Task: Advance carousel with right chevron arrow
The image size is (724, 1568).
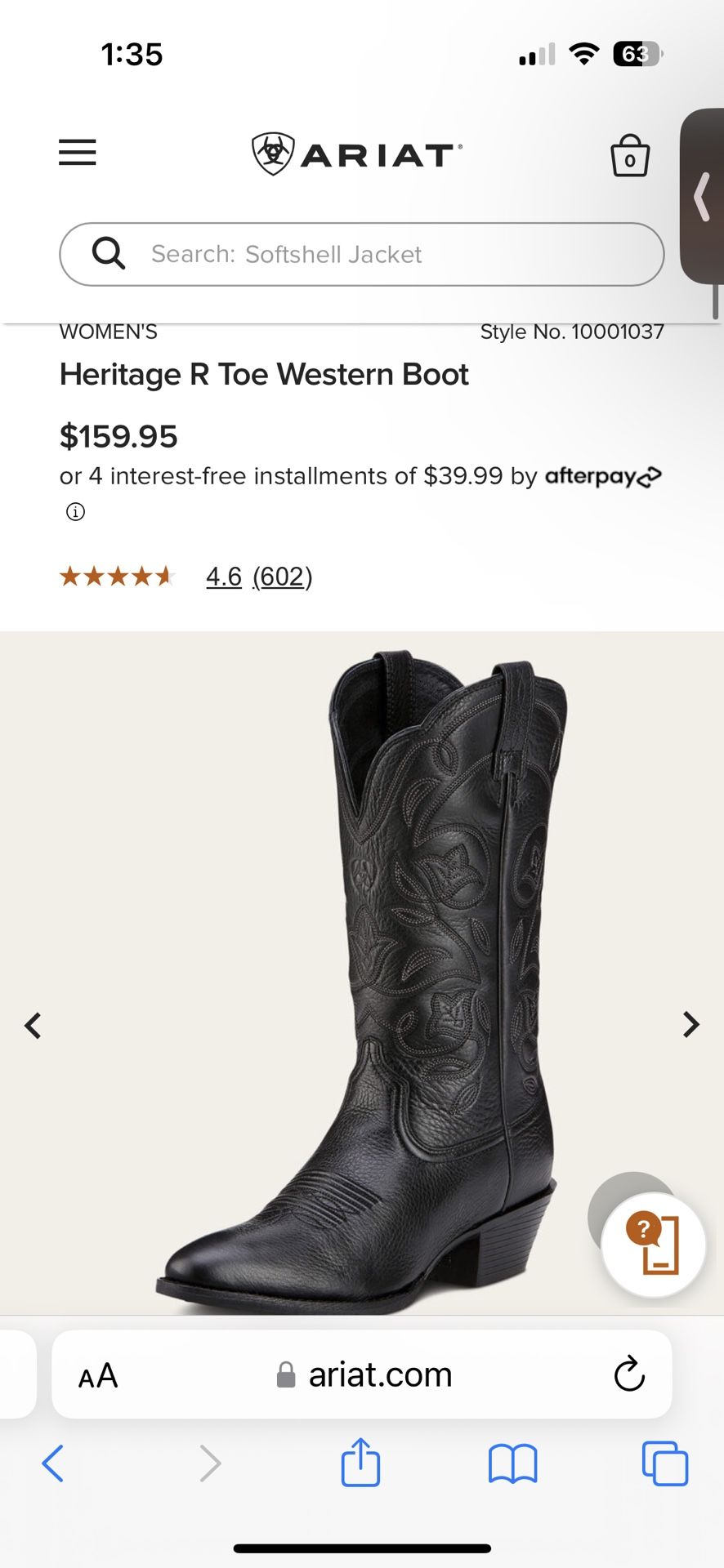Action: click(690, 1025)
